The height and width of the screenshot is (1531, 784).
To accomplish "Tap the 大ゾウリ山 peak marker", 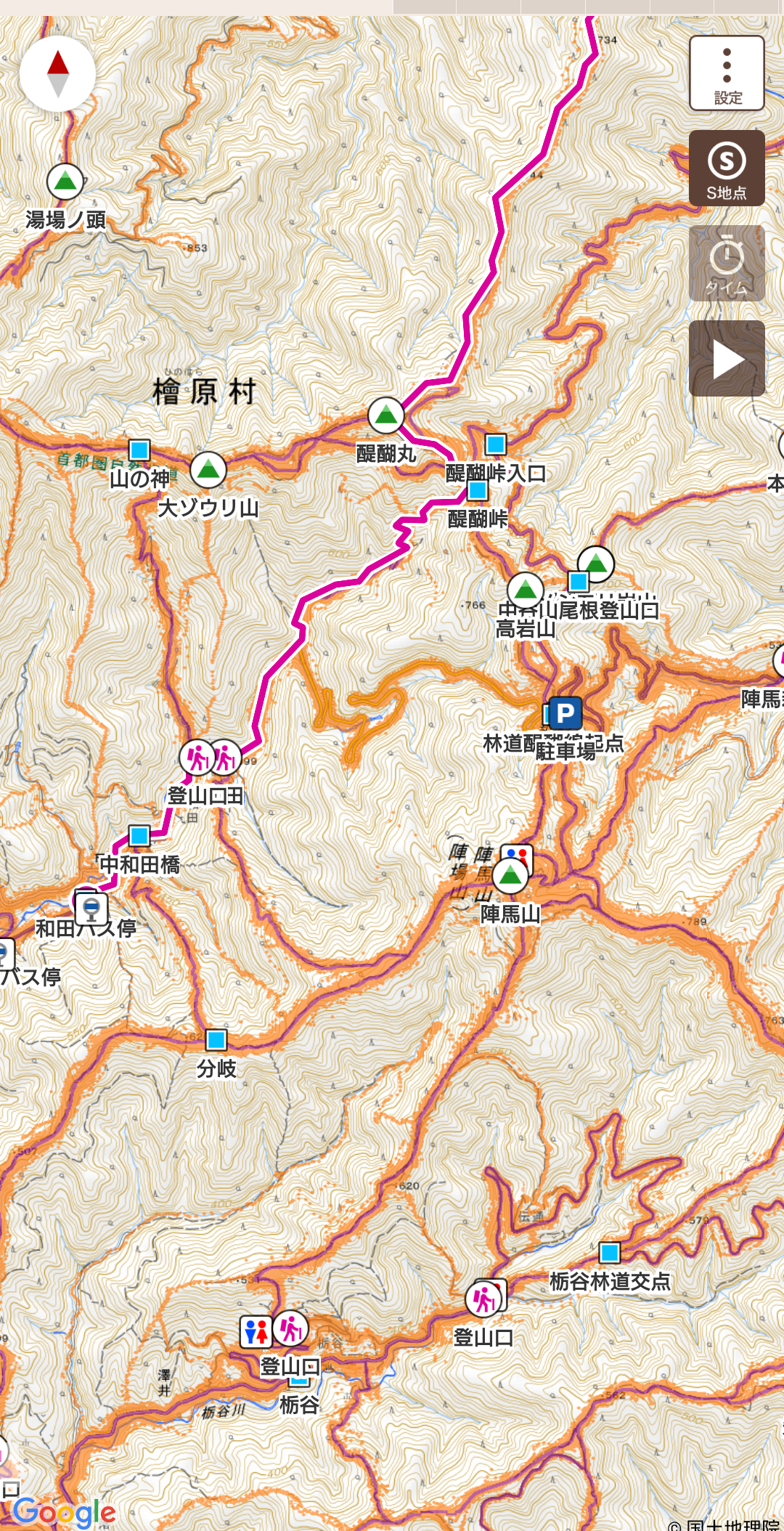I will (x=208, y=470).
